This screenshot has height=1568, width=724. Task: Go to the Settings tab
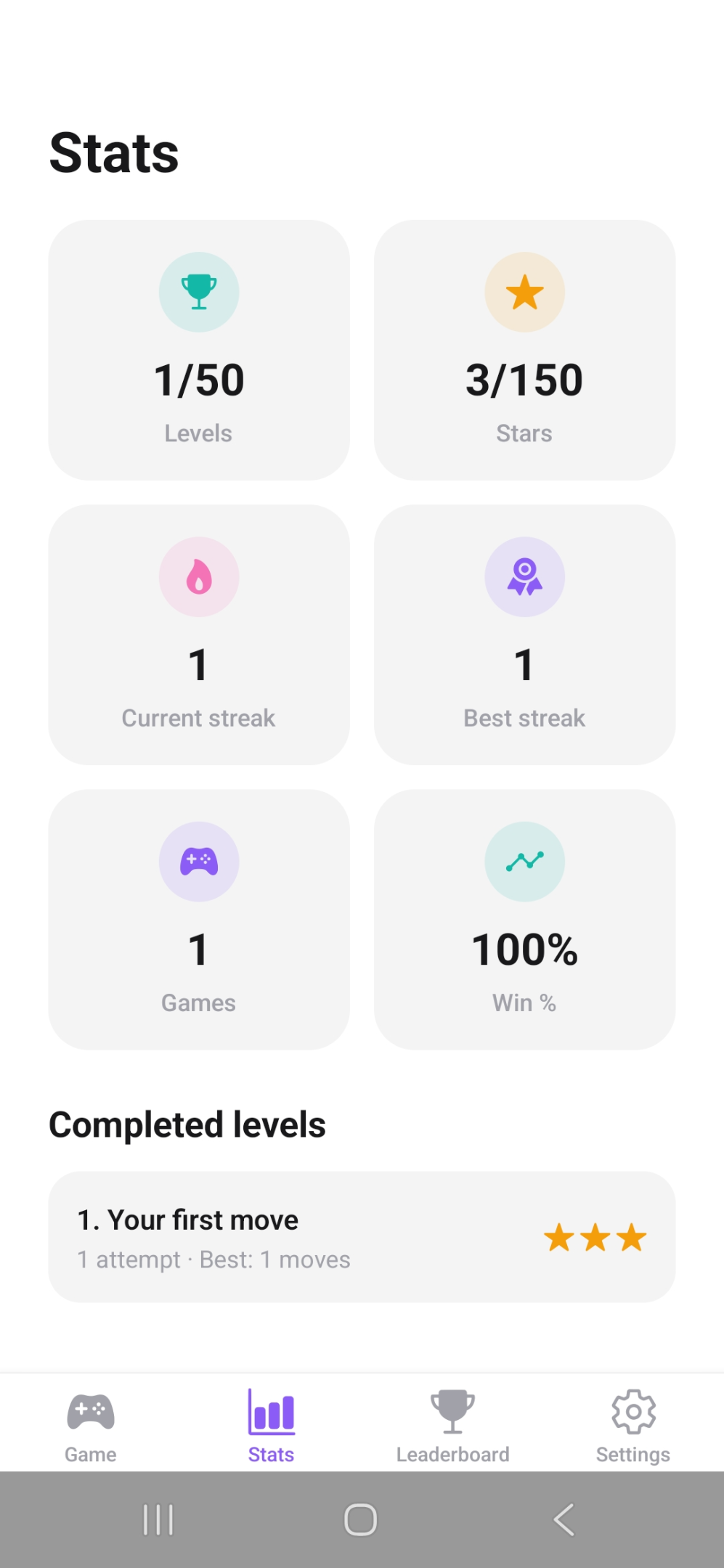coord(633,1426)
